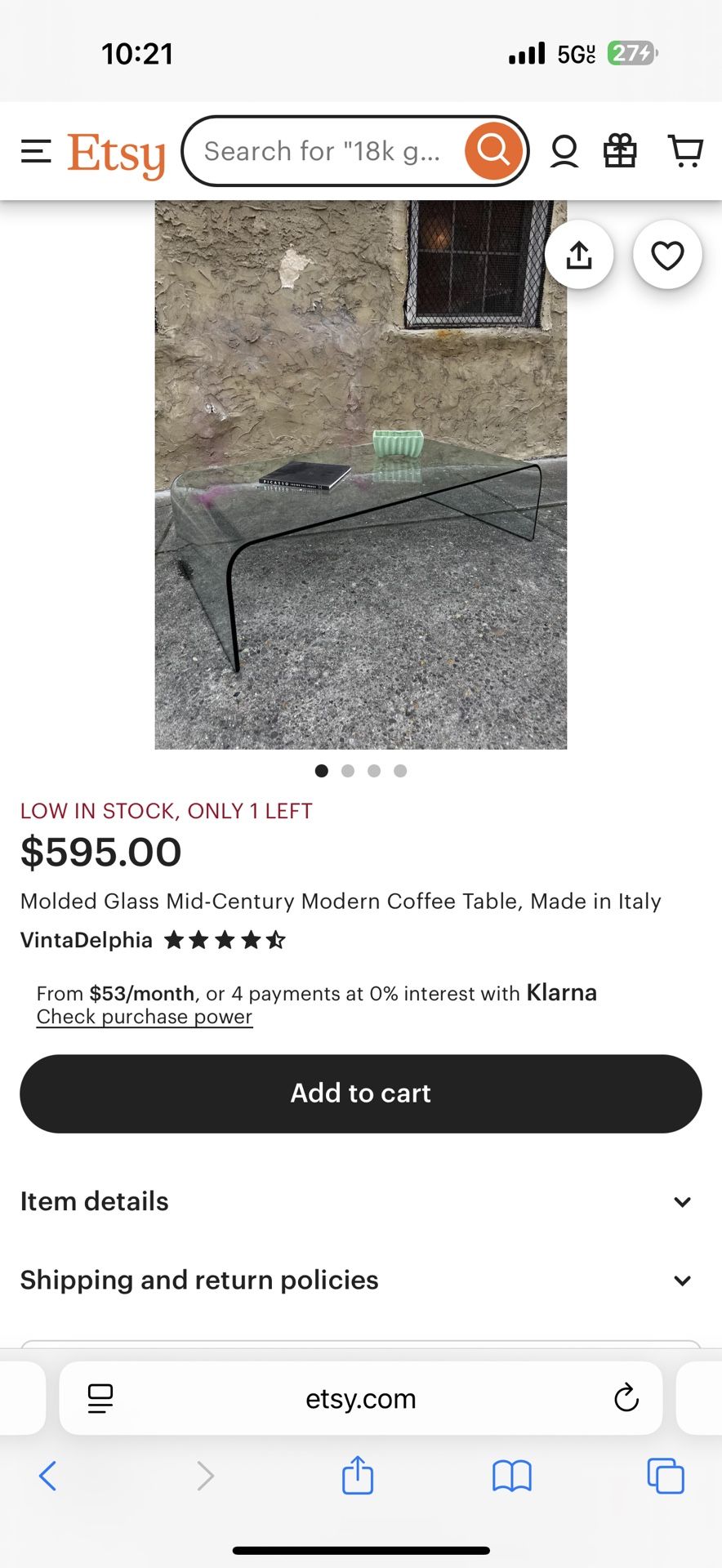Screen dimensions: 722x1568
Task: Tap the Etsy search field
Action: tap(323, 152)
